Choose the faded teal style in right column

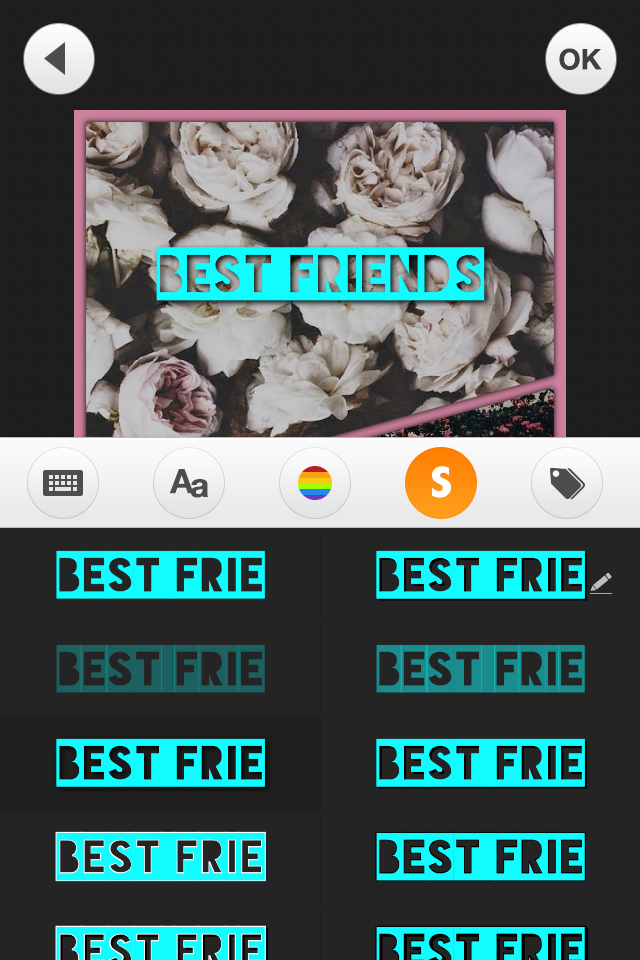480,669
